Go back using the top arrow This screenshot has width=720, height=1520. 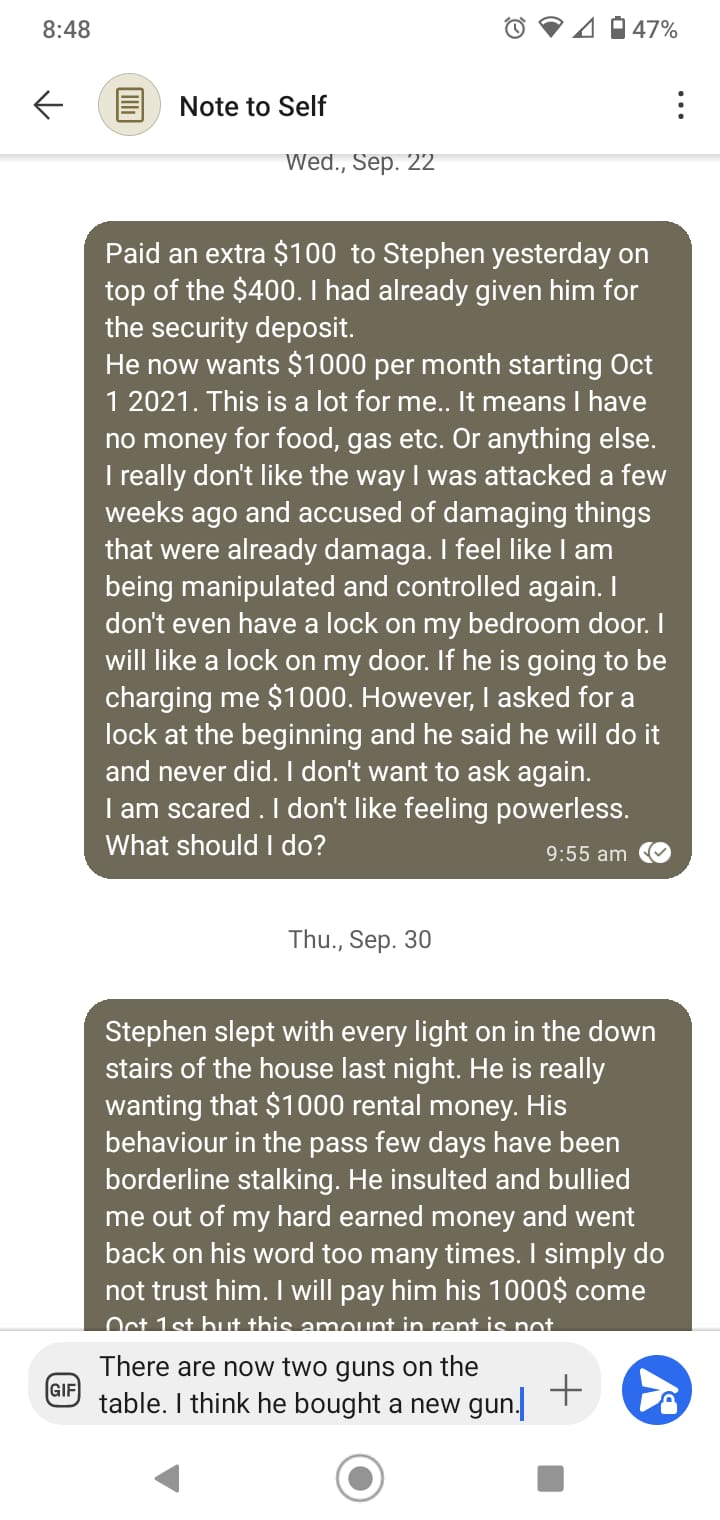pyautogui.click(x=48, y=105)
